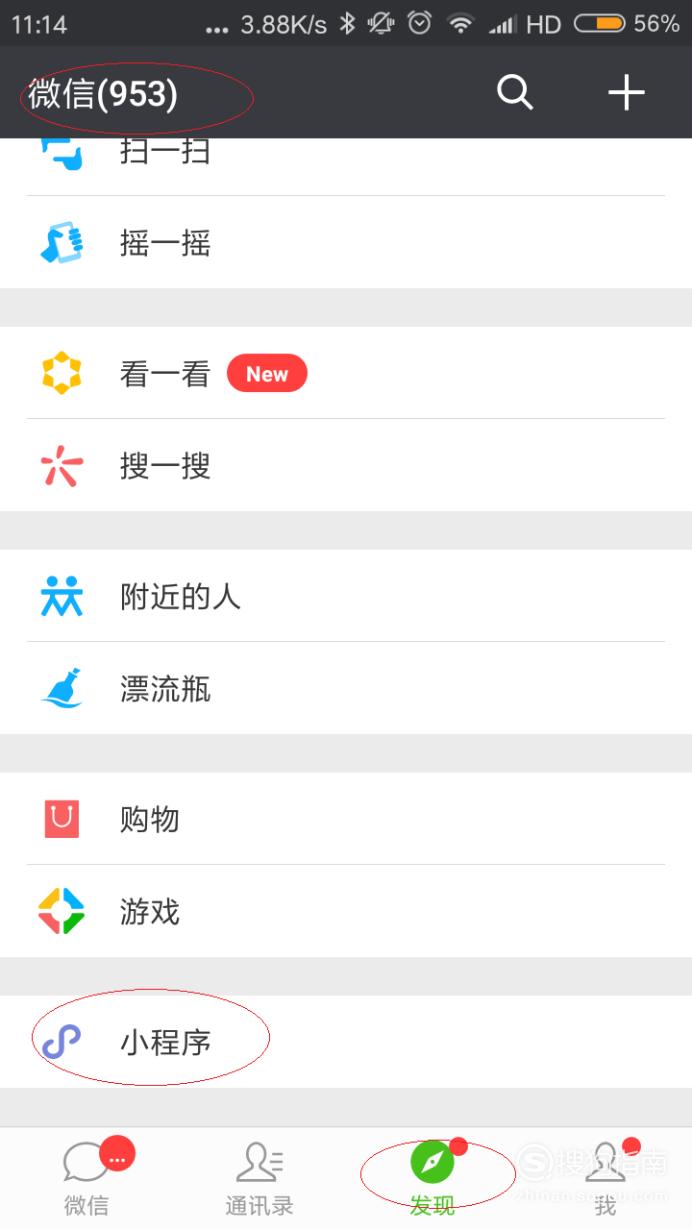The image size is (692, 1230).
Task: Open 漂流瓶 drift bottle
Action: [346, 689]
